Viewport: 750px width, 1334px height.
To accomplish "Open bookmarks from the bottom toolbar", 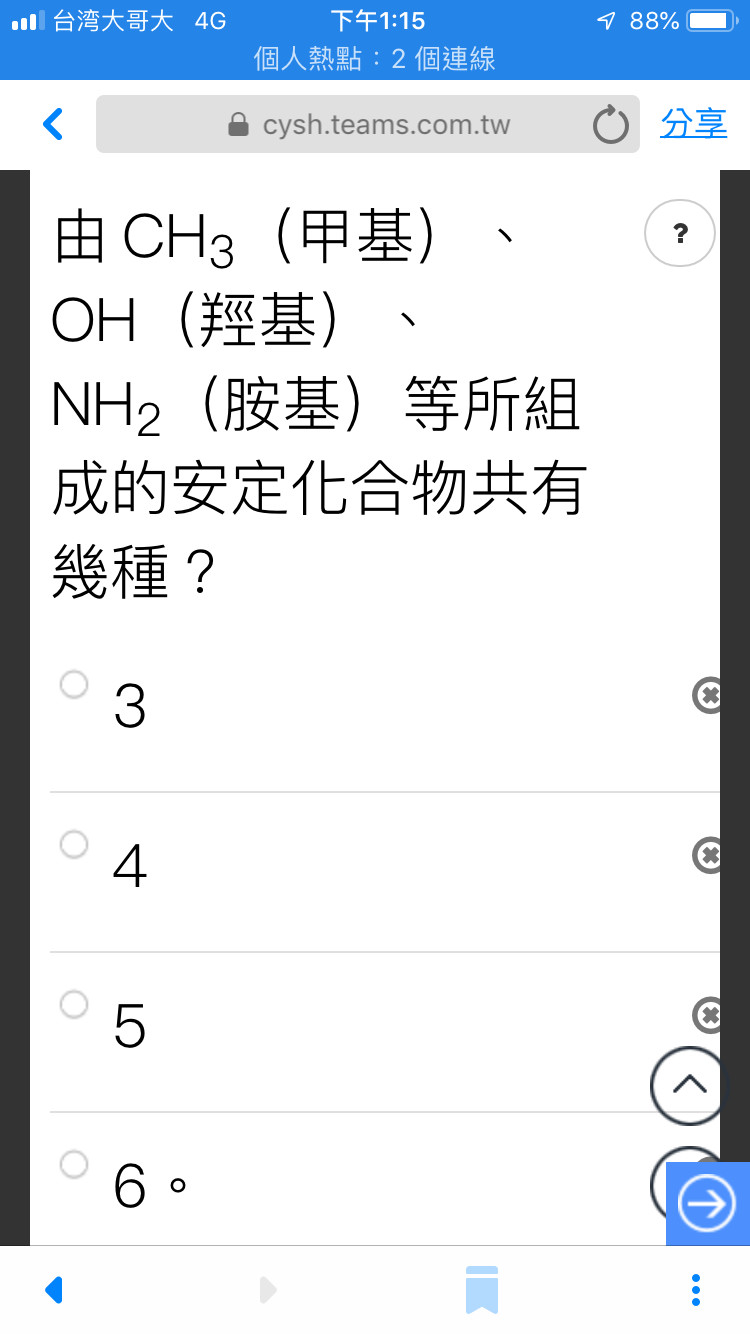I will pyautogui.click(x=481, y=1289).
